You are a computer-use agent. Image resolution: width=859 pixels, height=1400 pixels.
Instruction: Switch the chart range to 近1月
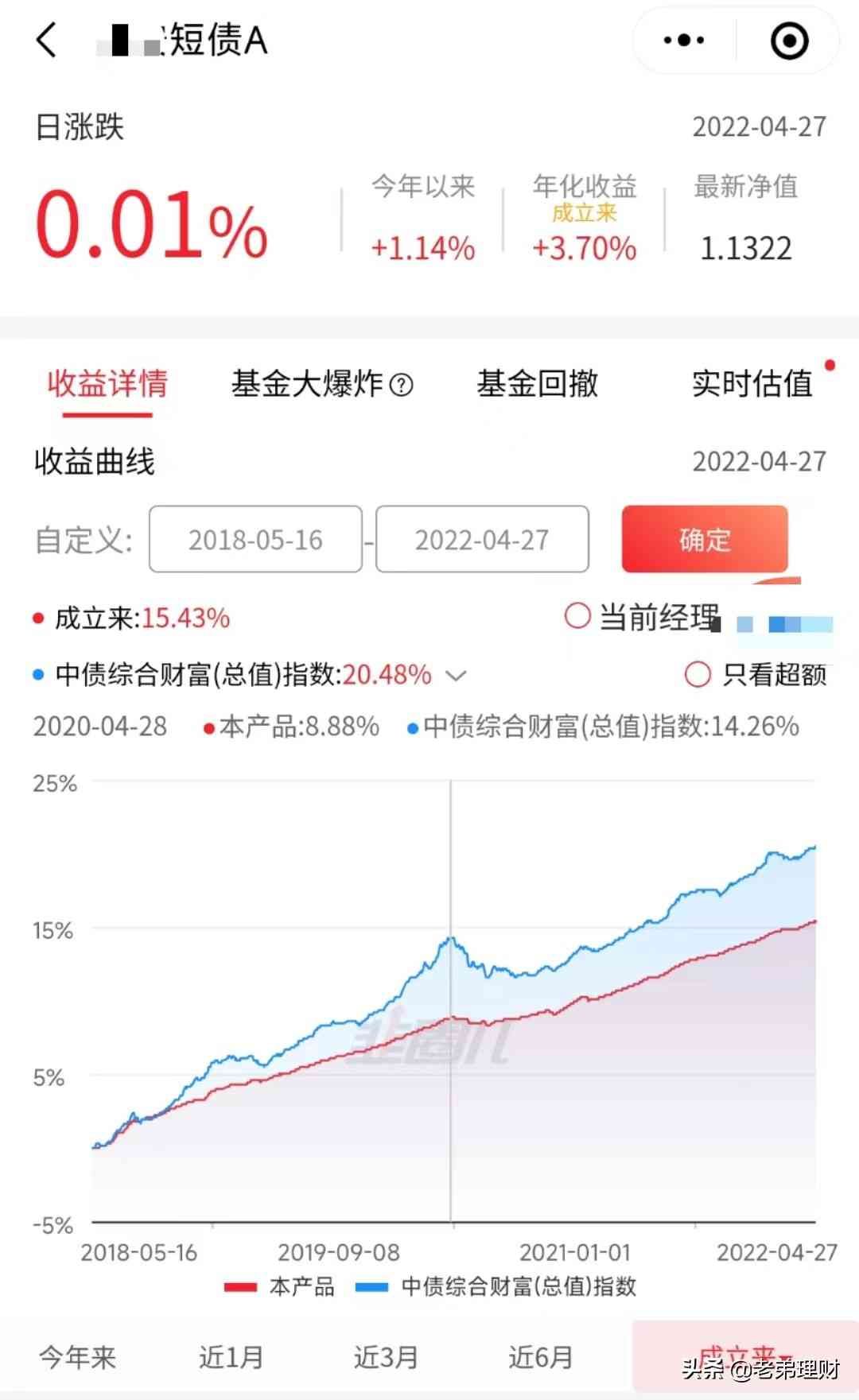(x=231, y=1356)
